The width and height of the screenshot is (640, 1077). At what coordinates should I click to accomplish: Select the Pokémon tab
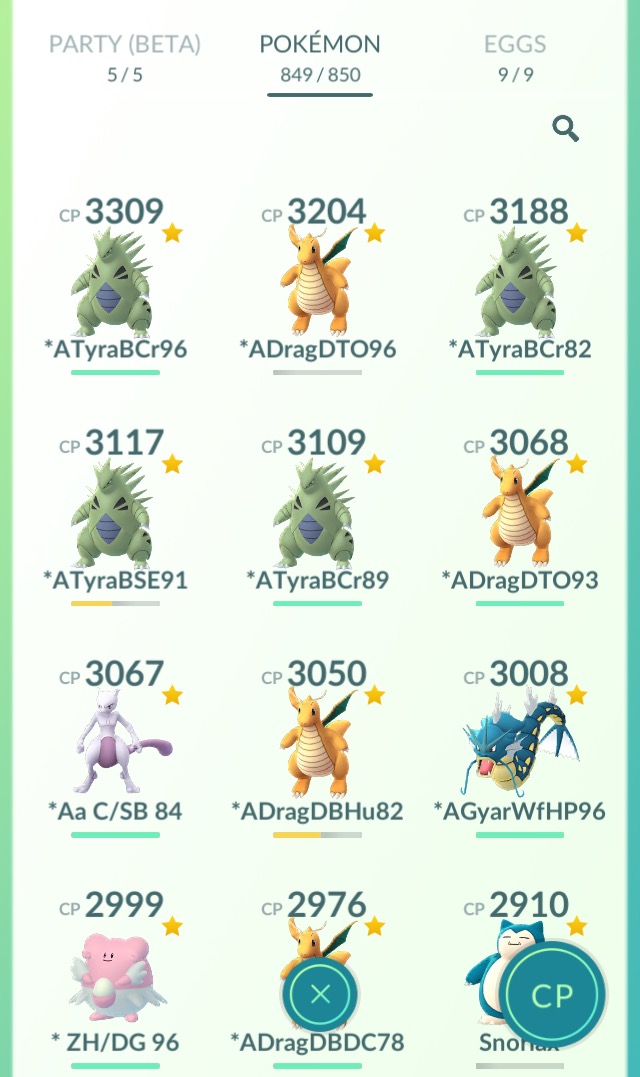click(320, 57)
